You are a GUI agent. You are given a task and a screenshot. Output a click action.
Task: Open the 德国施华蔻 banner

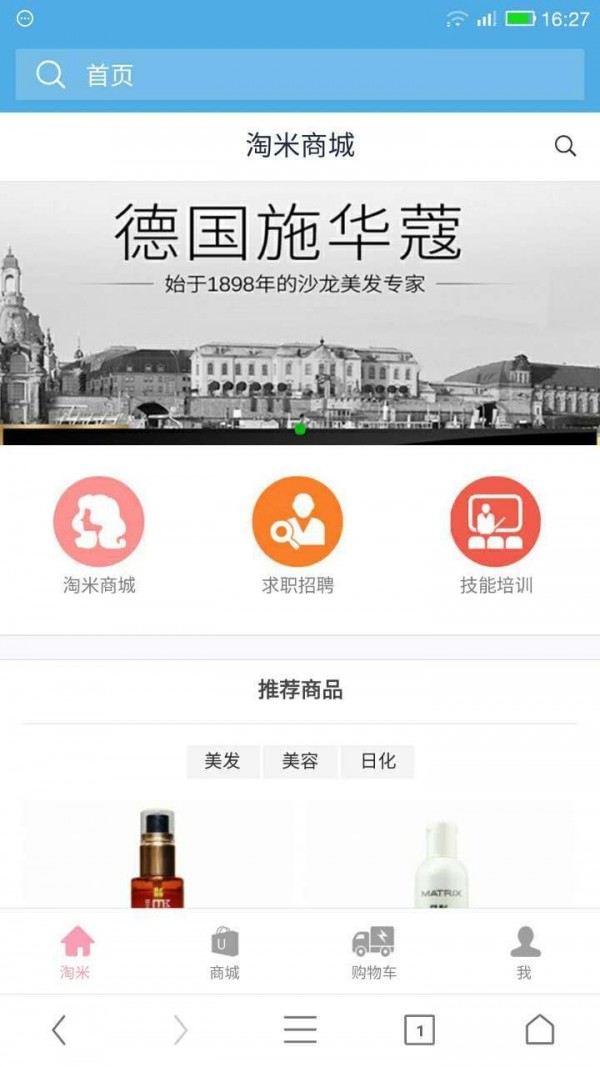(300, 312)
